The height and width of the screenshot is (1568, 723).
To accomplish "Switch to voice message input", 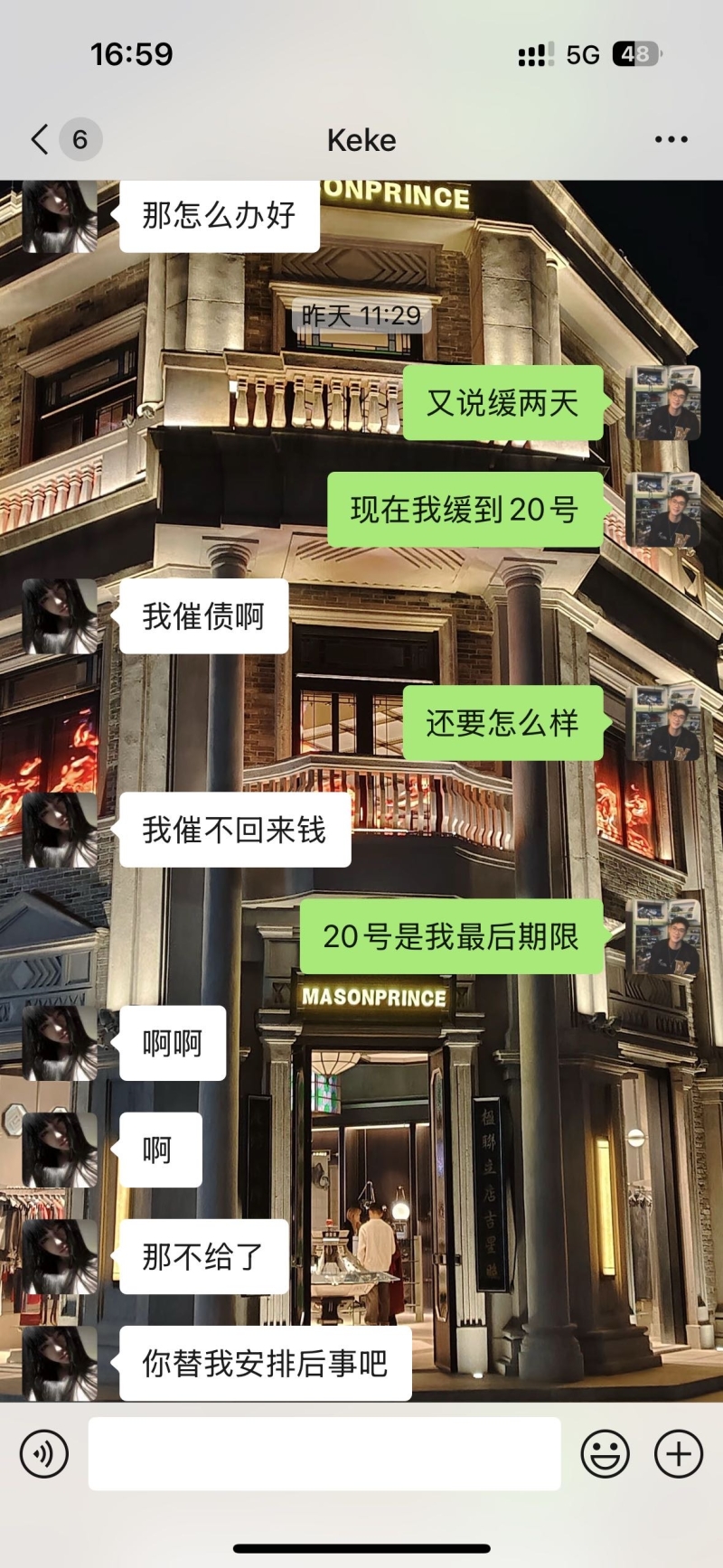I will coord(44,1454).
